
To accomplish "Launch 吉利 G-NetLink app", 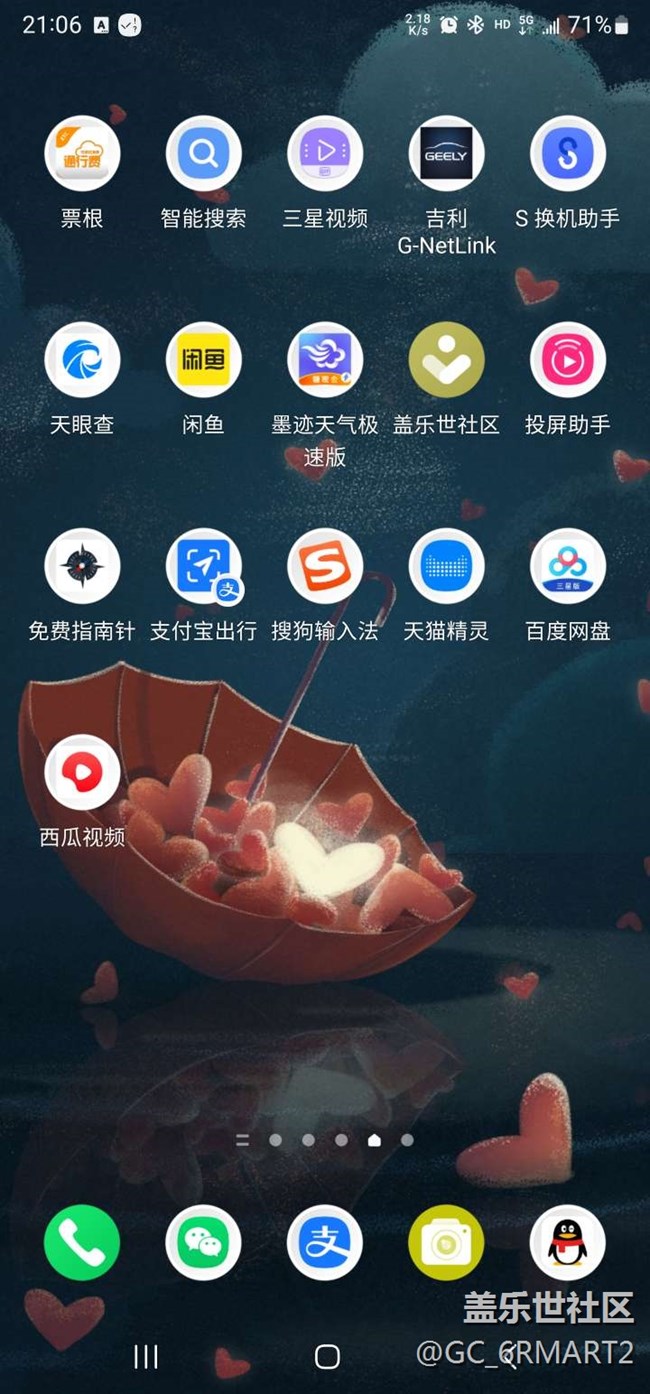I will click(446, 154).
